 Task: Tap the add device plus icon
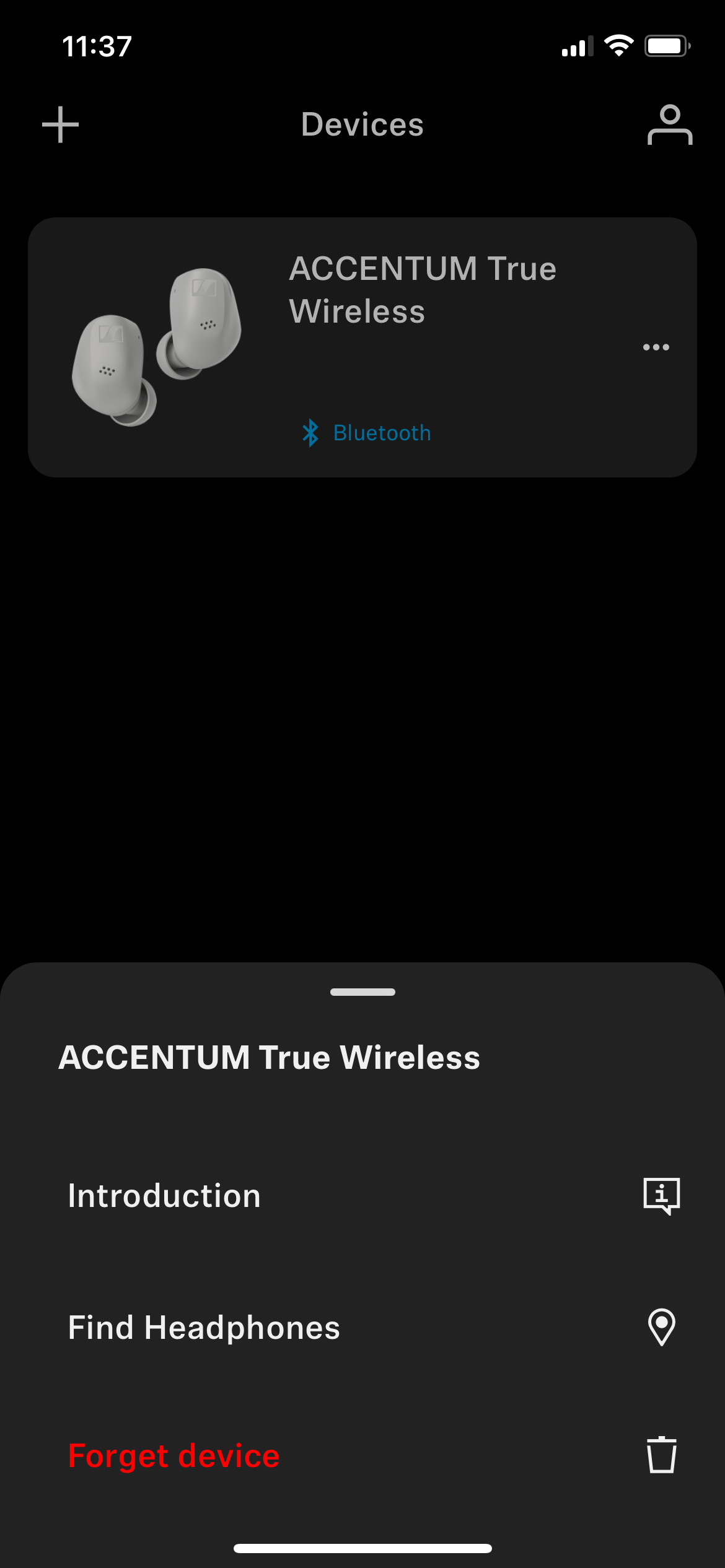coord(60,123)
